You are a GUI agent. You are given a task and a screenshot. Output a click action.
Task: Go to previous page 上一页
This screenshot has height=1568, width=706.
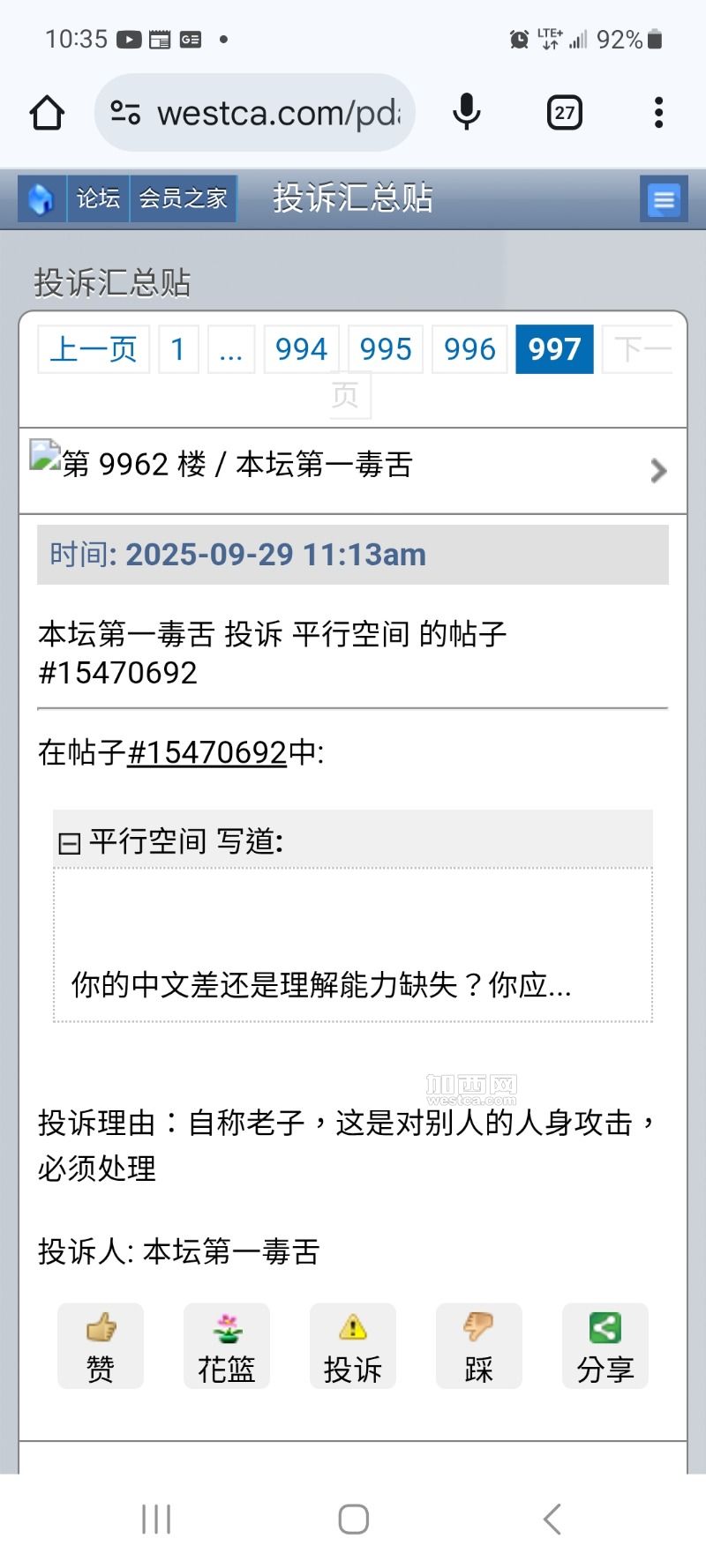pos(94,349)
